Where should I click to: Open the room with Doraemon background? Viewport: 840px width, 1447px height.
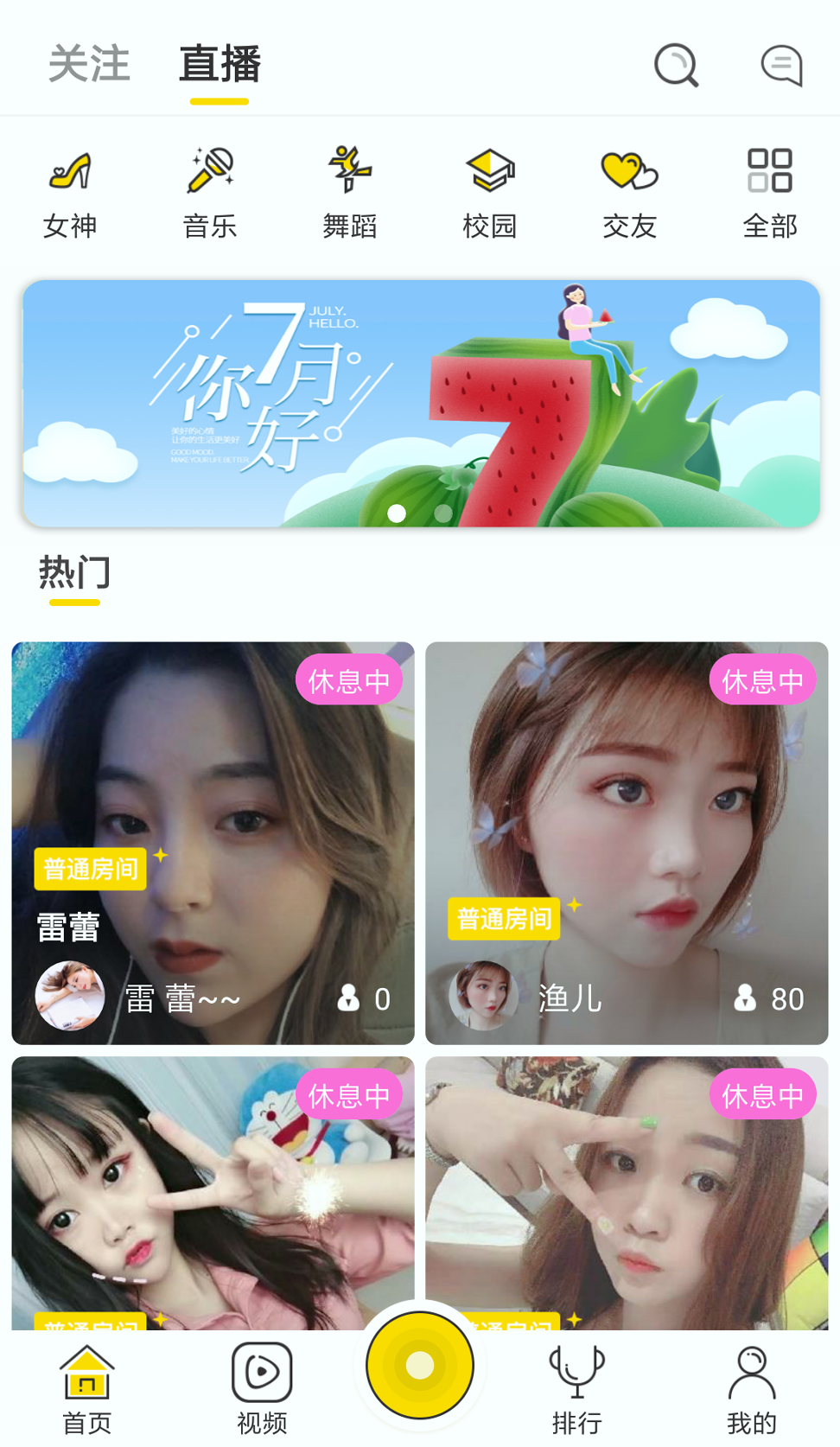(213, 1193)
